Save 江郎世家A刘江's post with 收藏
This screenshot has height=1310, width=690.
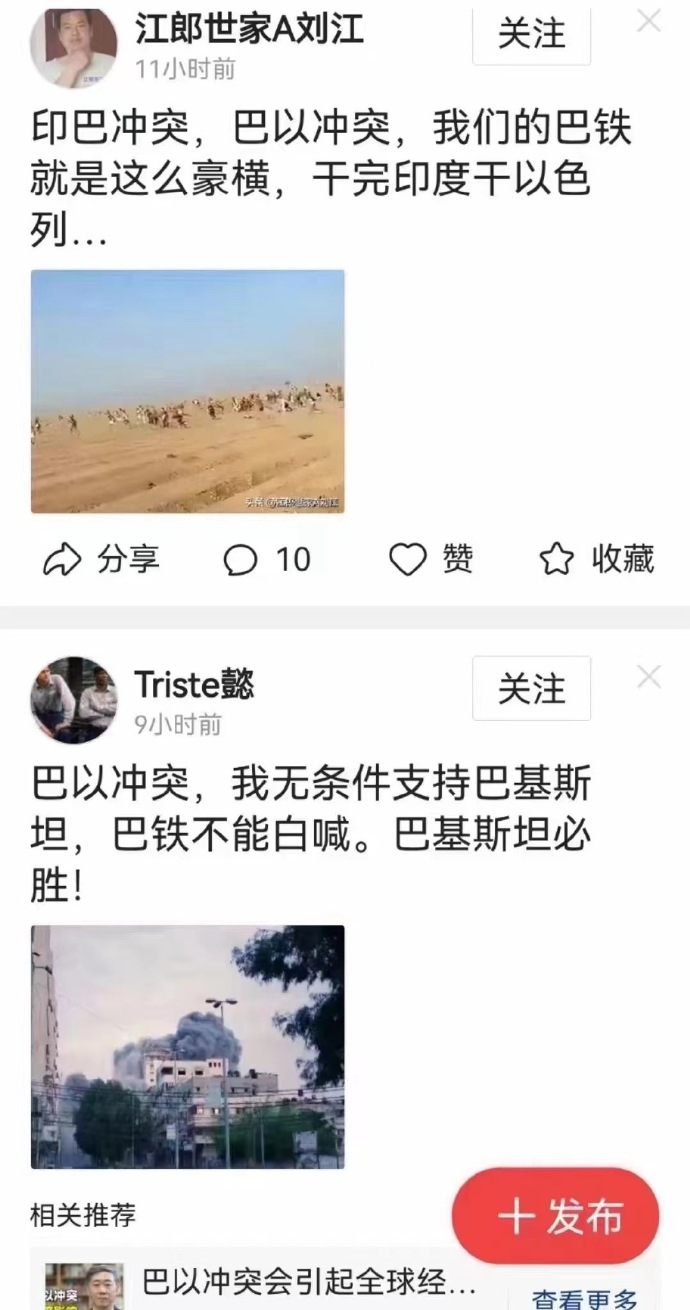point(597,560)
